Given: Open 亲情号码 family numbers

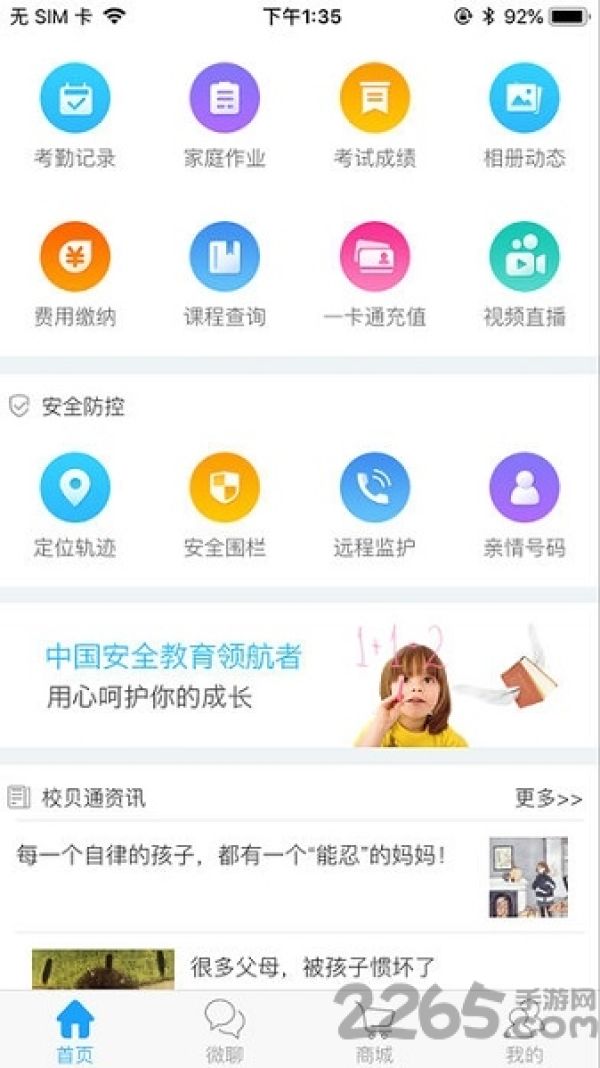Looking at the screenshot, I should coord(524,505).
